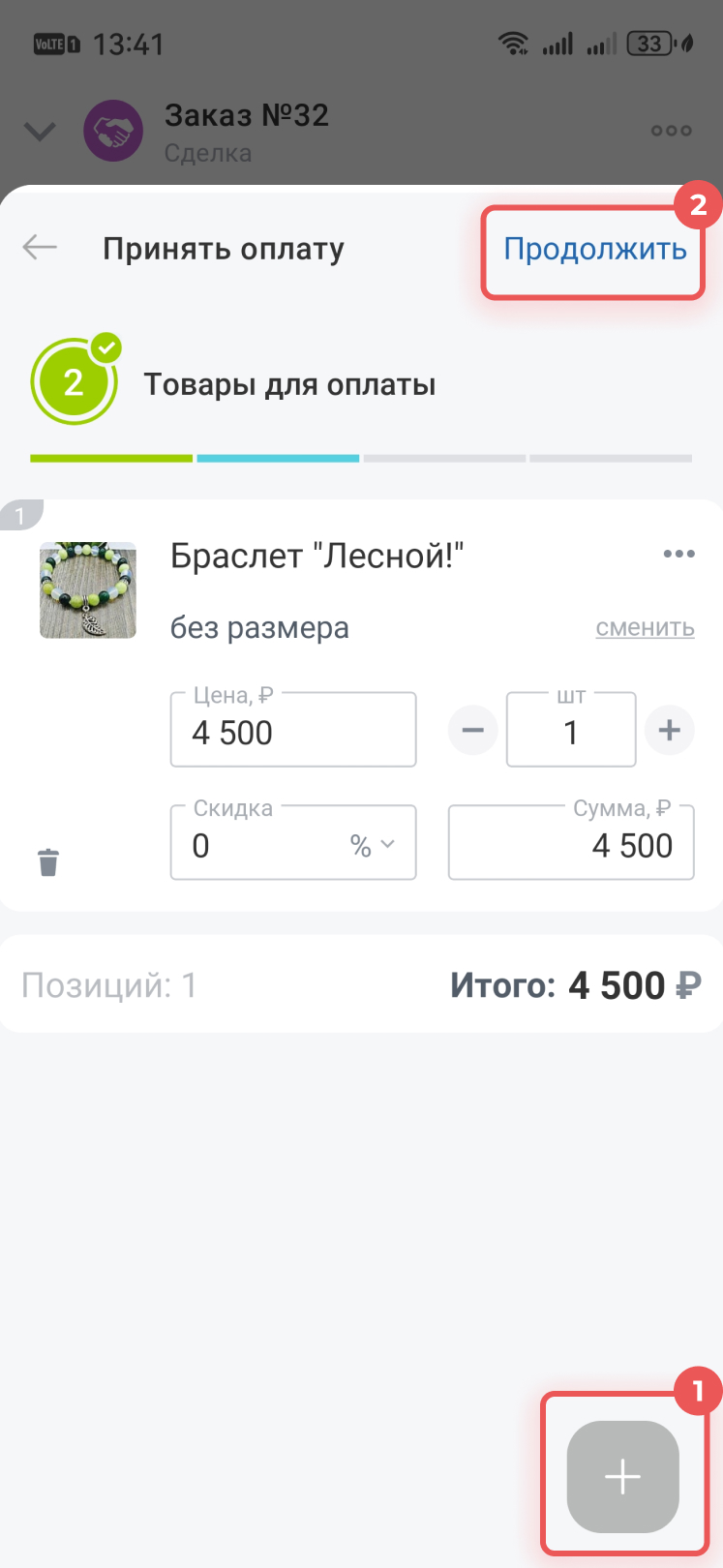
Task: Delete the bracelet with trash icon
Action: 48,861
